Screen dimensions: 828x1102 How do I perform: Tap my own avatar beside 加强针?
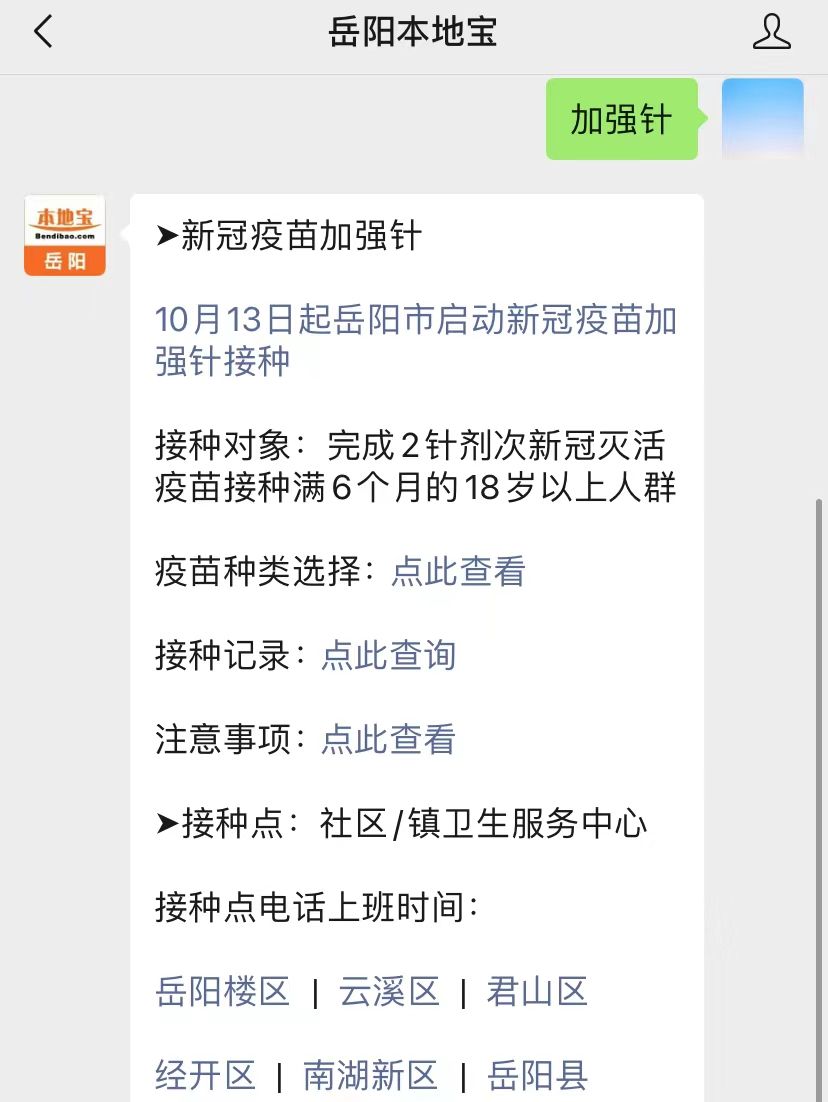(762, 119)
